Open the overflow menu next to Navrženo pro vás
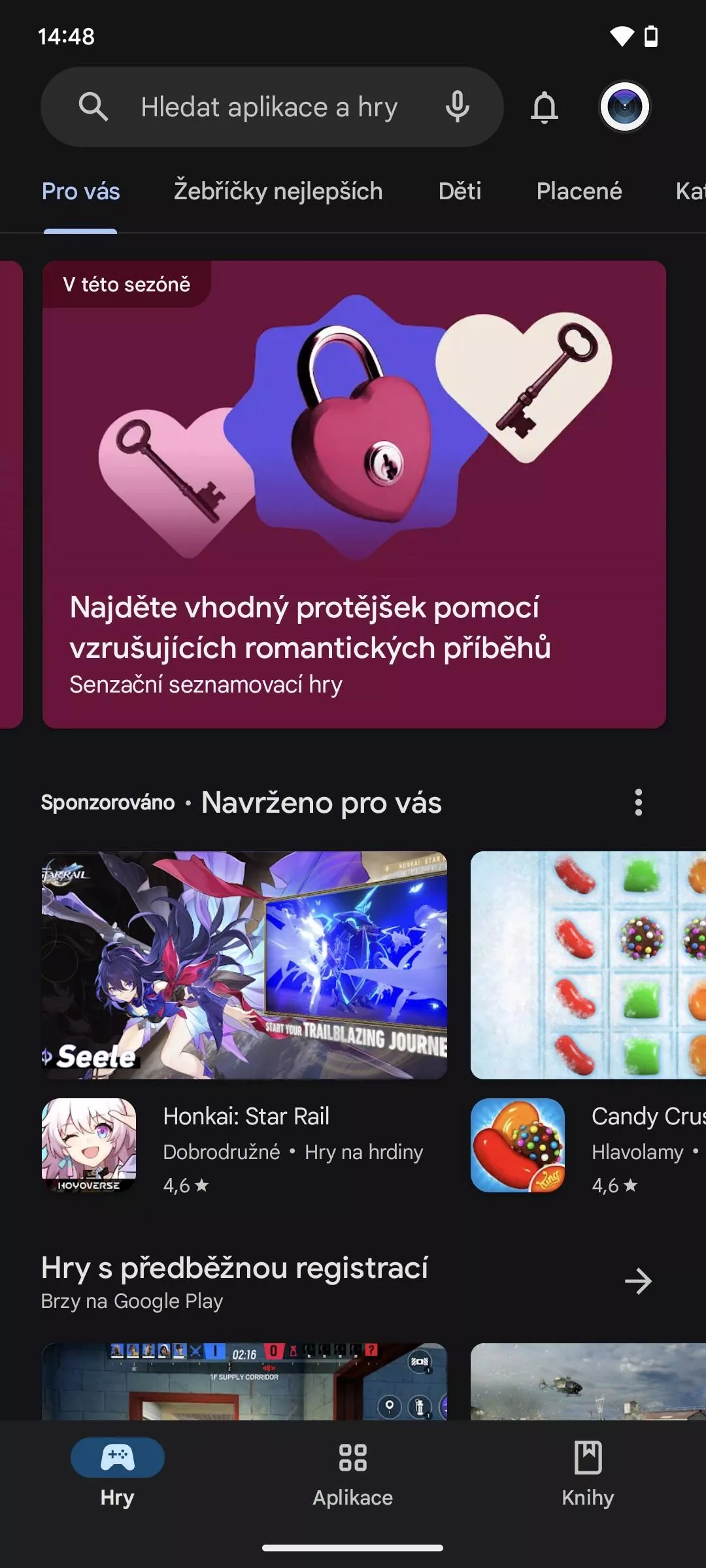 click(639, 802)
